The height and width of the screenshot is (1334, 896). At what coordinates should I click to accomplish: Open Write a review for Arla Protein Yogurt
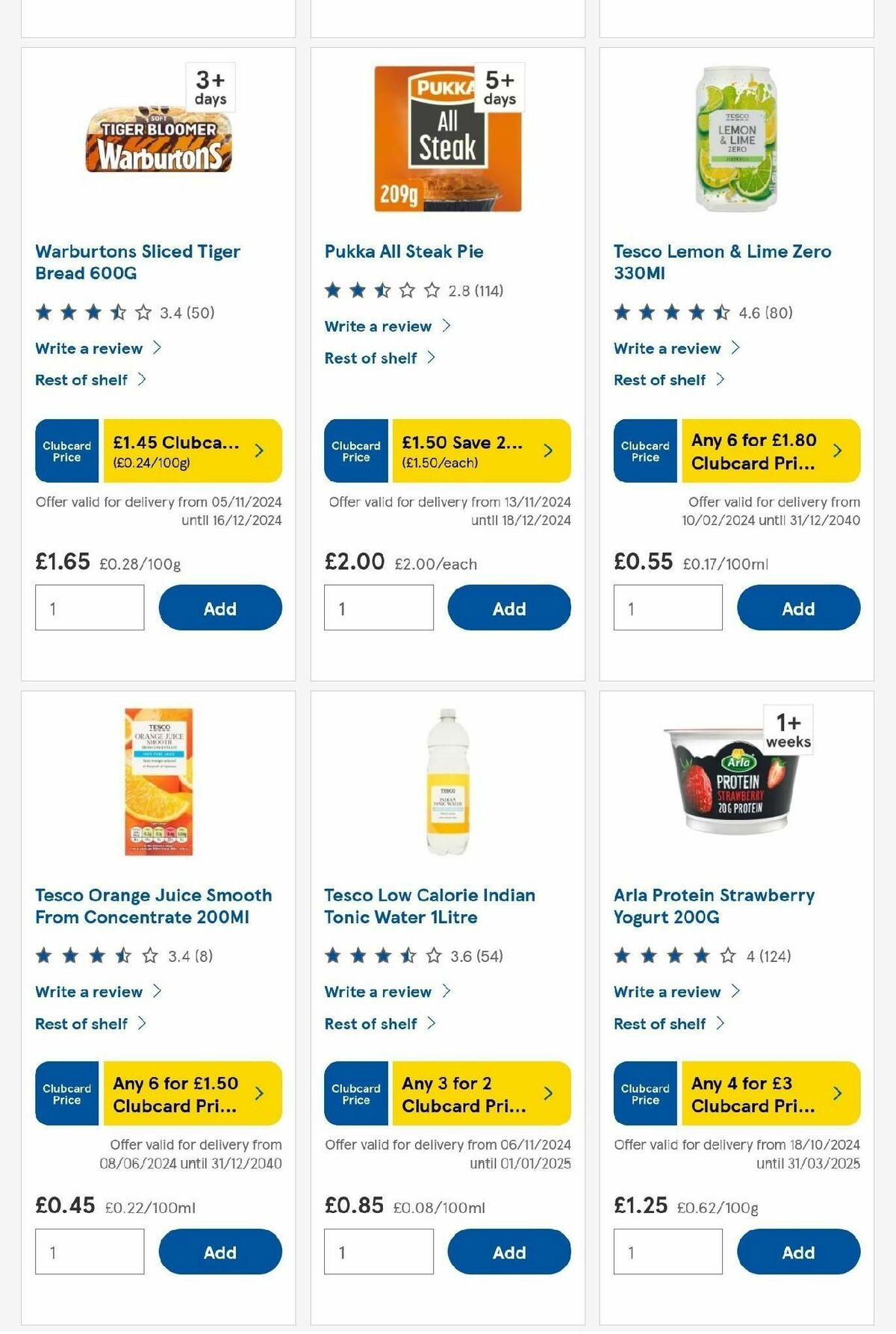(666, 991)
